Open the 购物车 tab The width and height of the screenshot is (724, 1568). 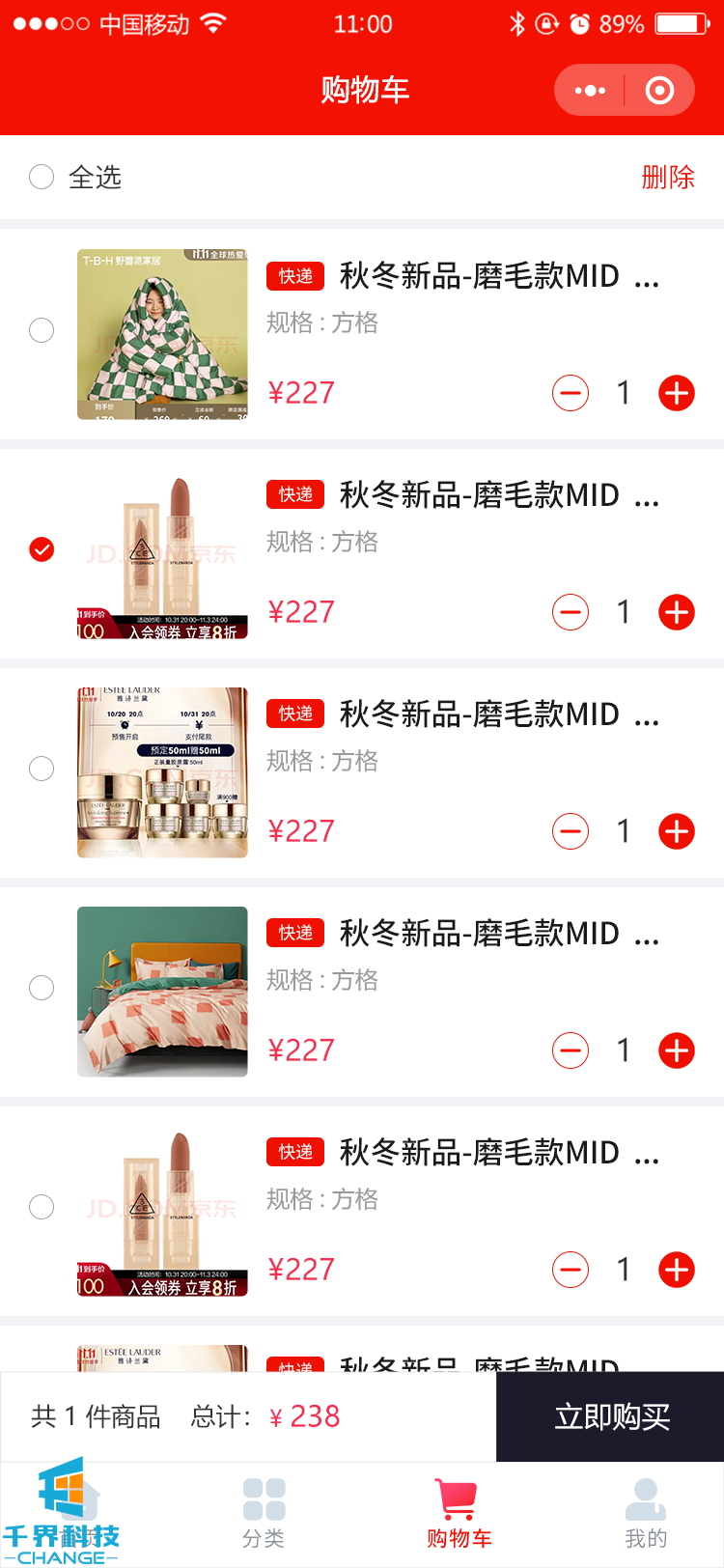click(459, 1514)
